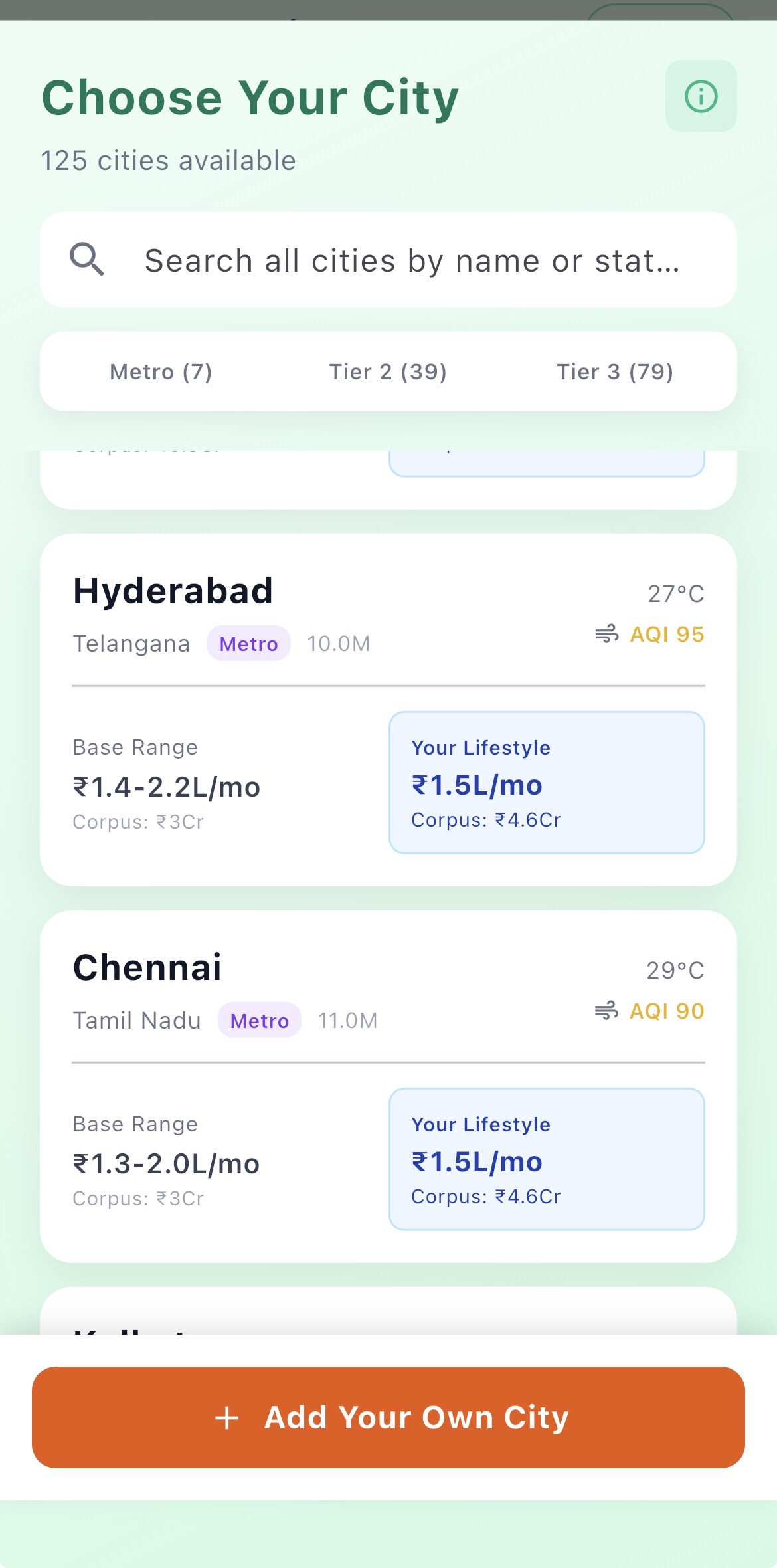Select the Tier 3 (79) filter
Viewport: 777px width, 1568px height.
pos(614,371)
